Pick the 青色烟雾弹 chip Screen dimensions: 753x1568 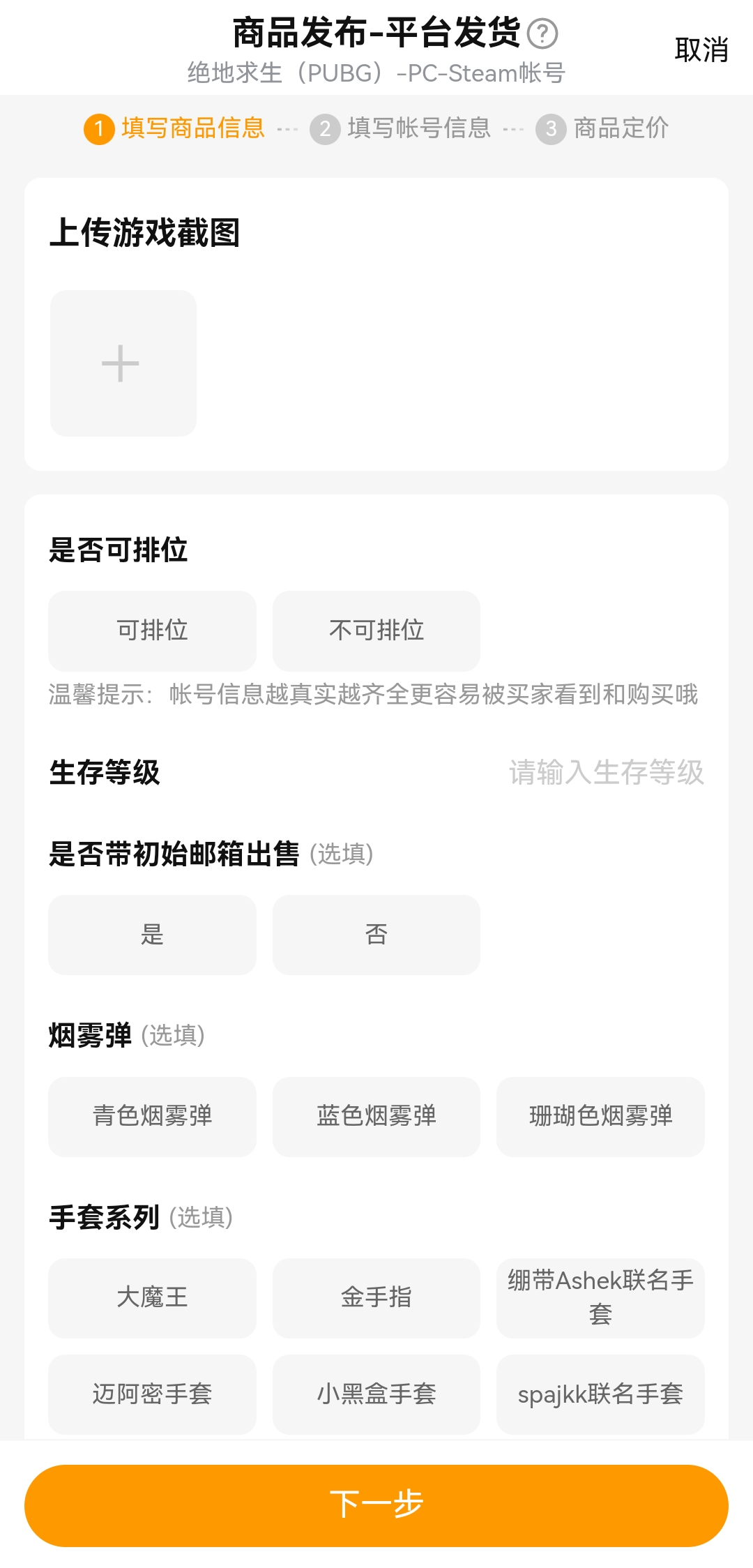(x=152, y=1116)
